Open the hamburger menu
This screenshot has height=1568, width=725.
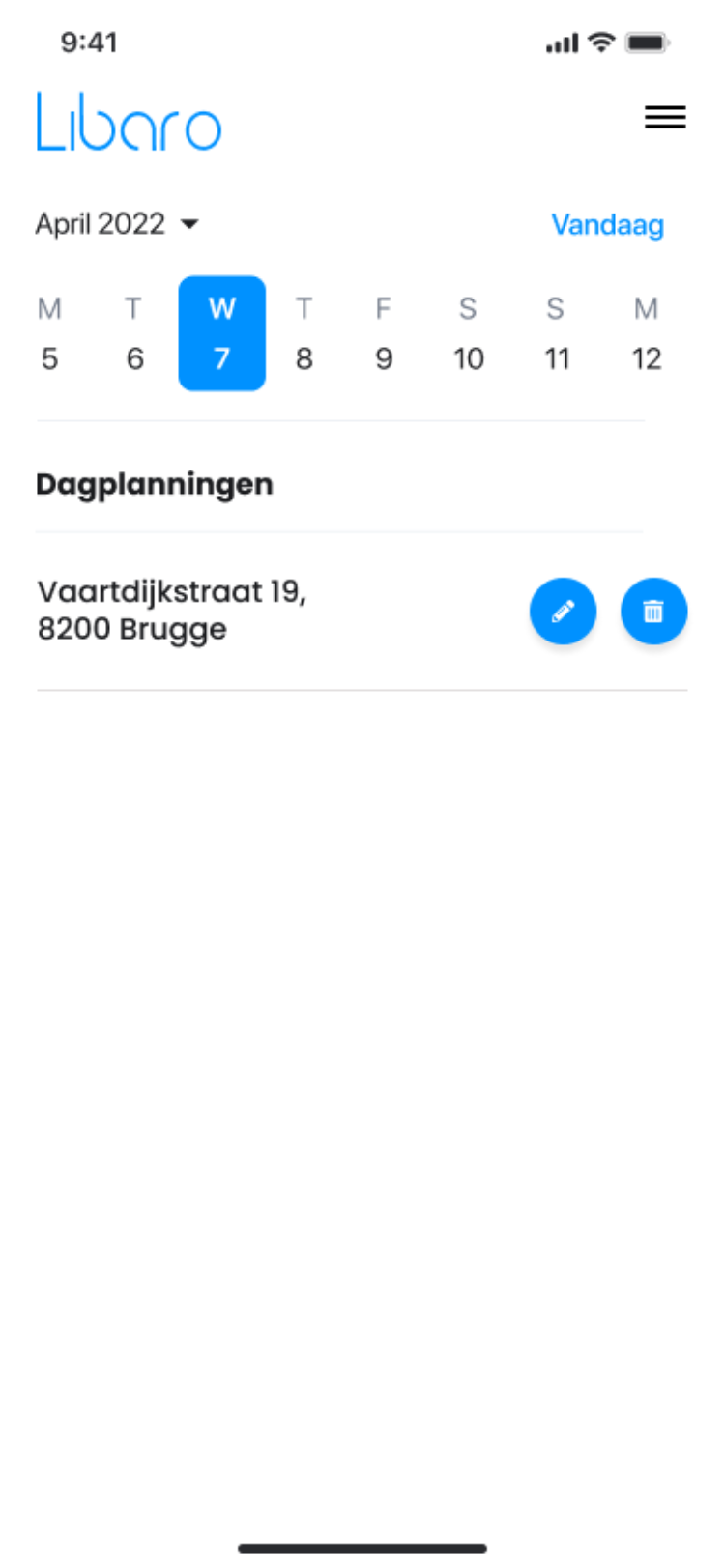(665, 118)
